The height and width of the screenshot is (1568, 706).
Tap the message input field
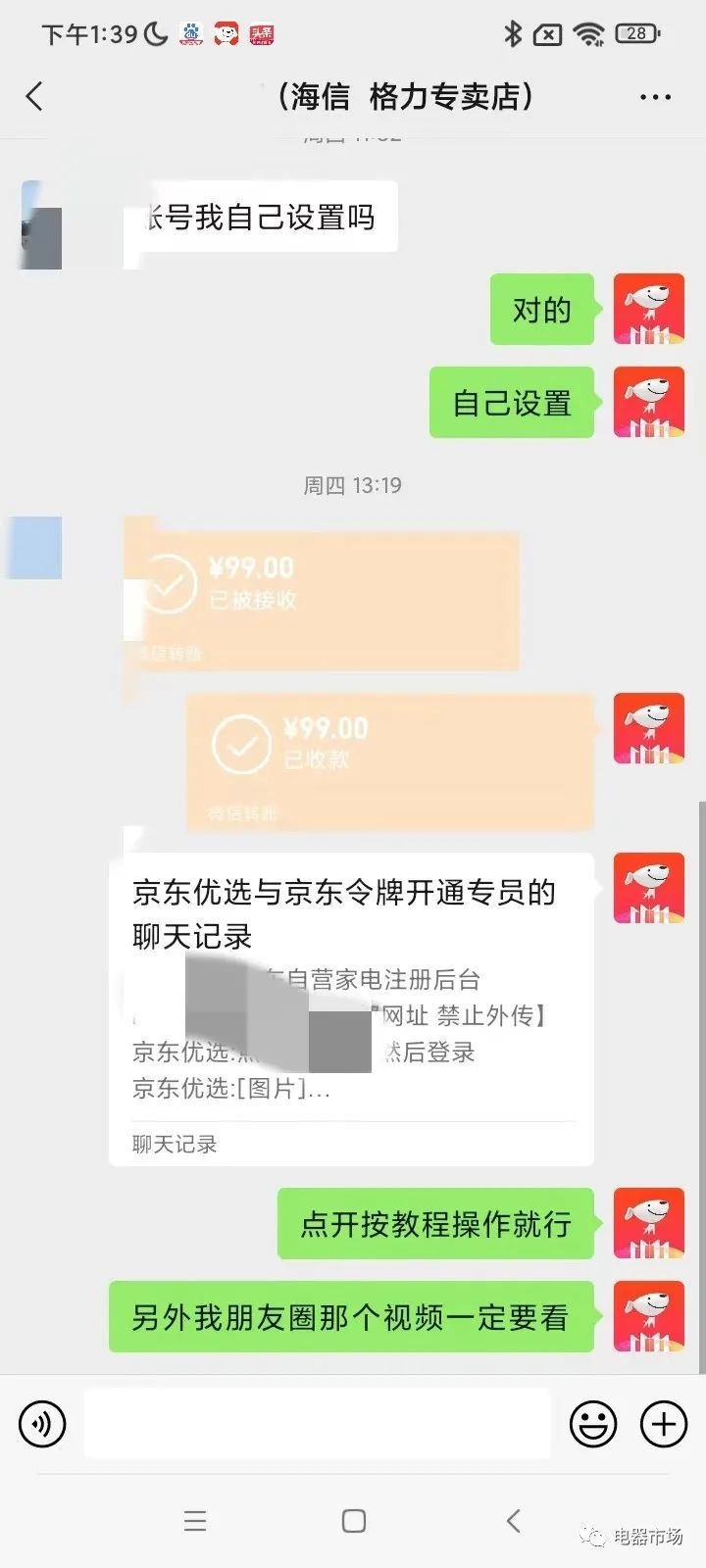[317, 1423]
